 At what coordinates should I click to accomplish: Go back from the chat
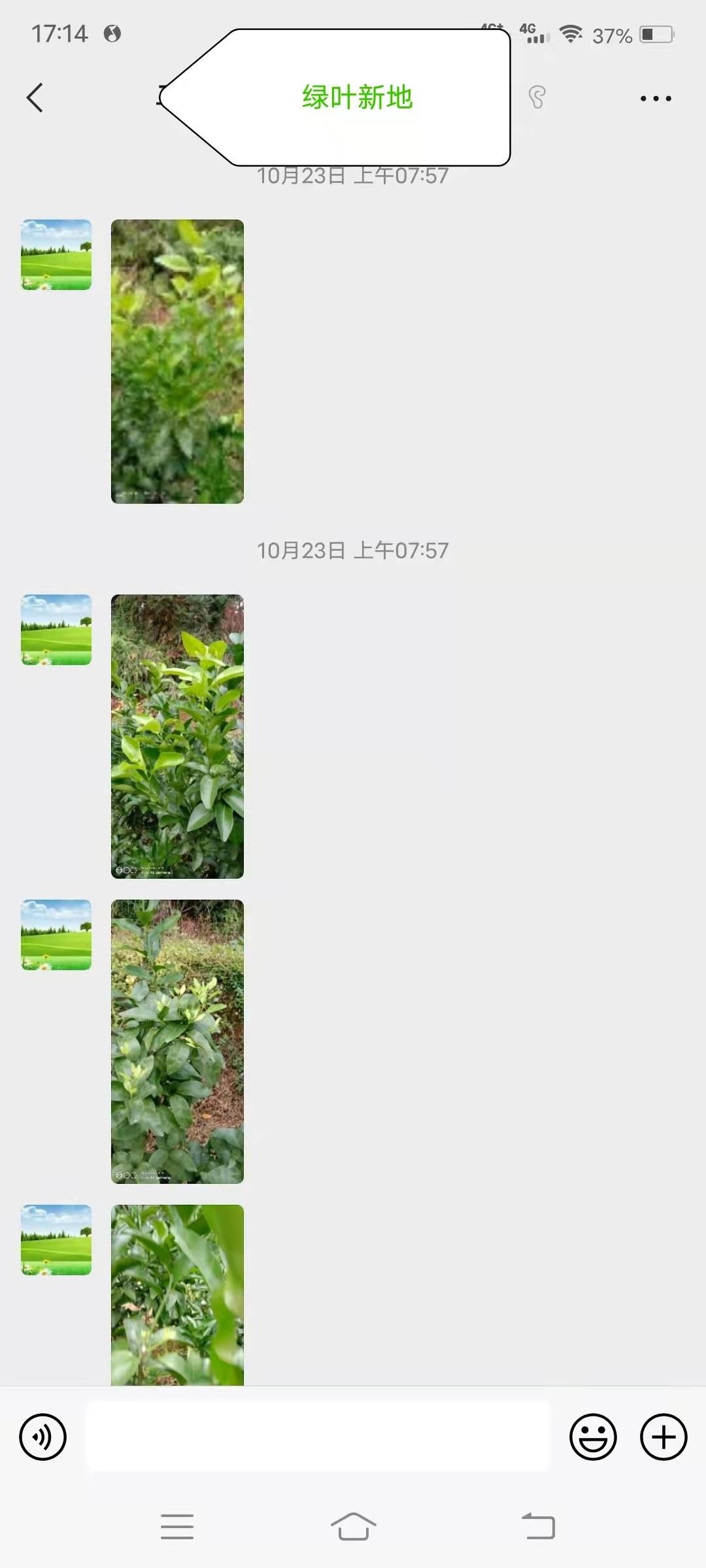[35, 98]
